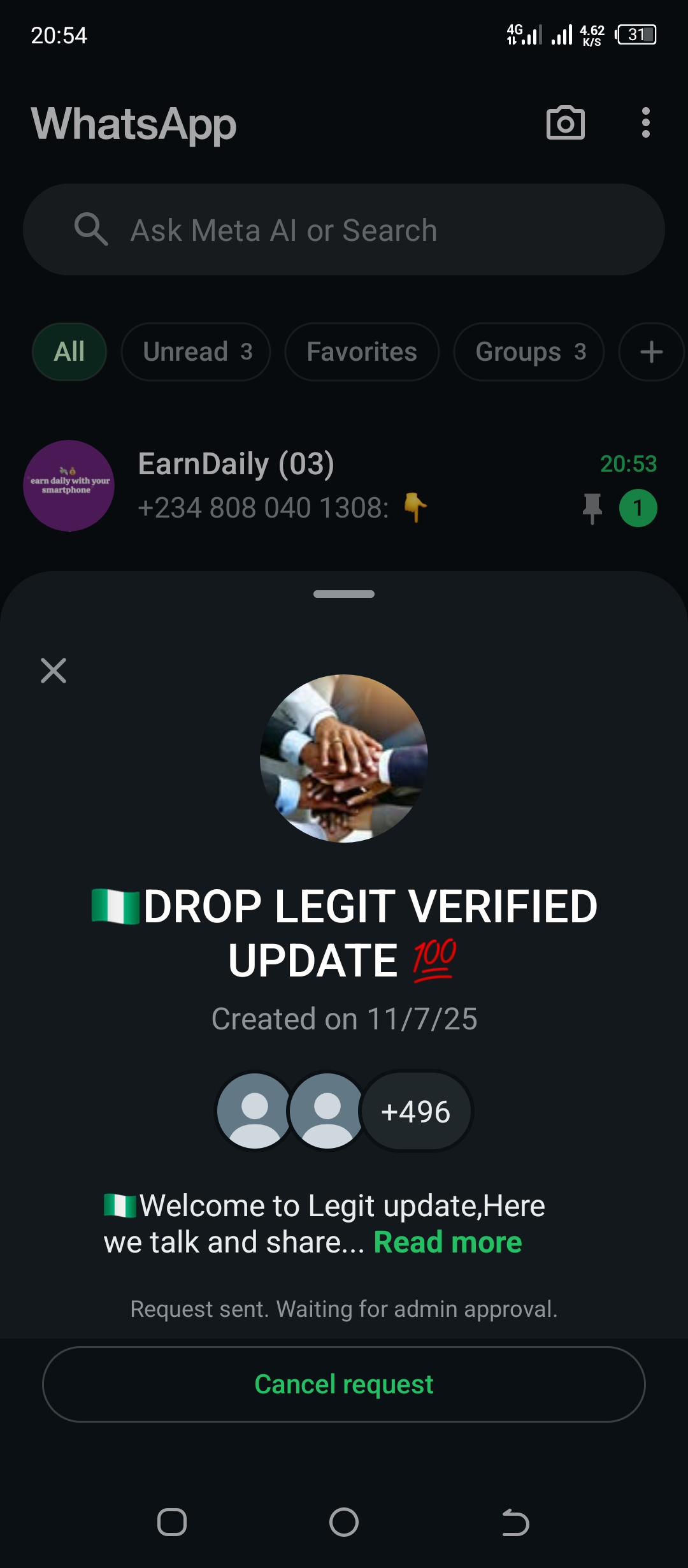Screen dimensions: 688x1568
Task: Go to the home screen
Action: click(x=344, y=1523)
